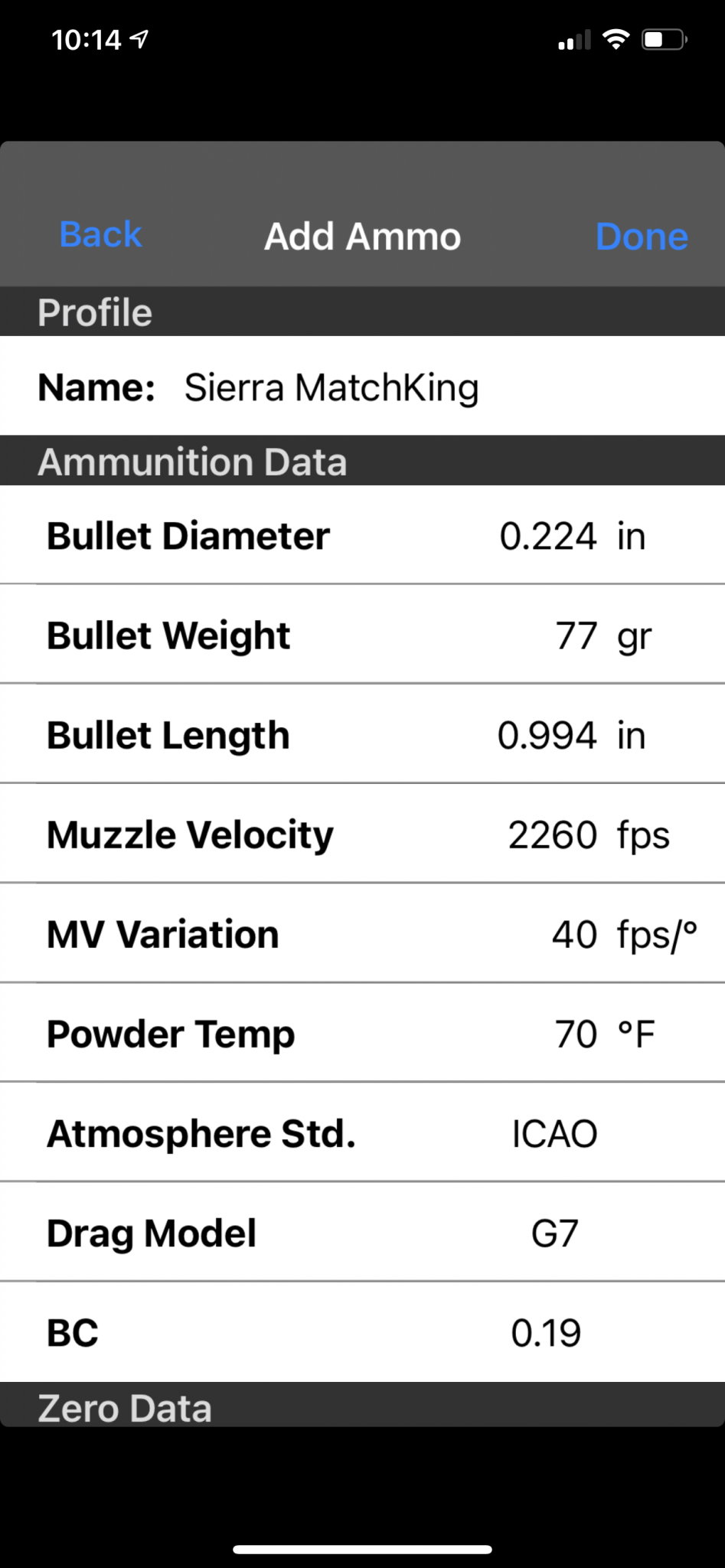Edit the MV Variation value
Image resolution: width=725 pixels, height=1568 pixels.
point(574,934)
